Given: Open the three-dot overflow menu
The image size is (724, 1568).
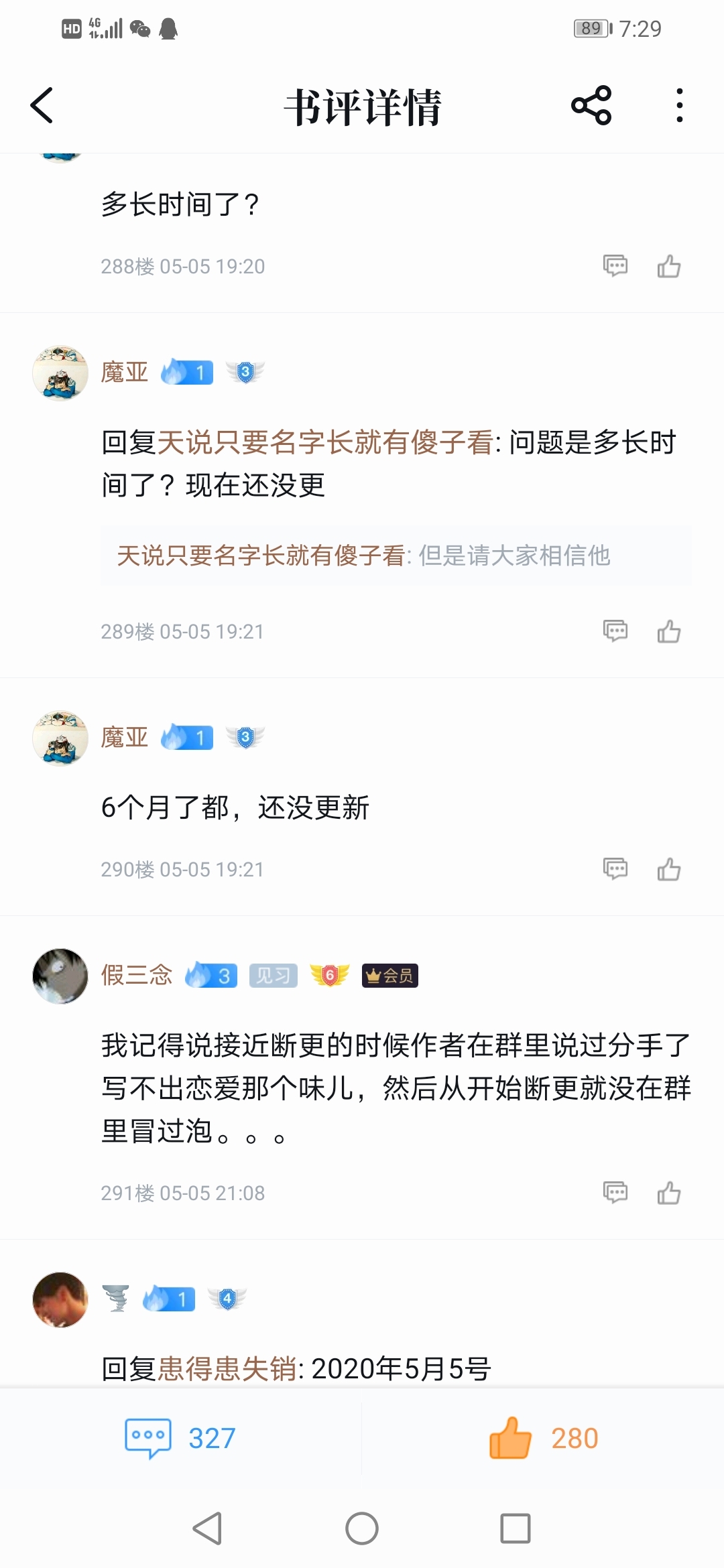Looking at the screenshot, I should click(679, 106).
